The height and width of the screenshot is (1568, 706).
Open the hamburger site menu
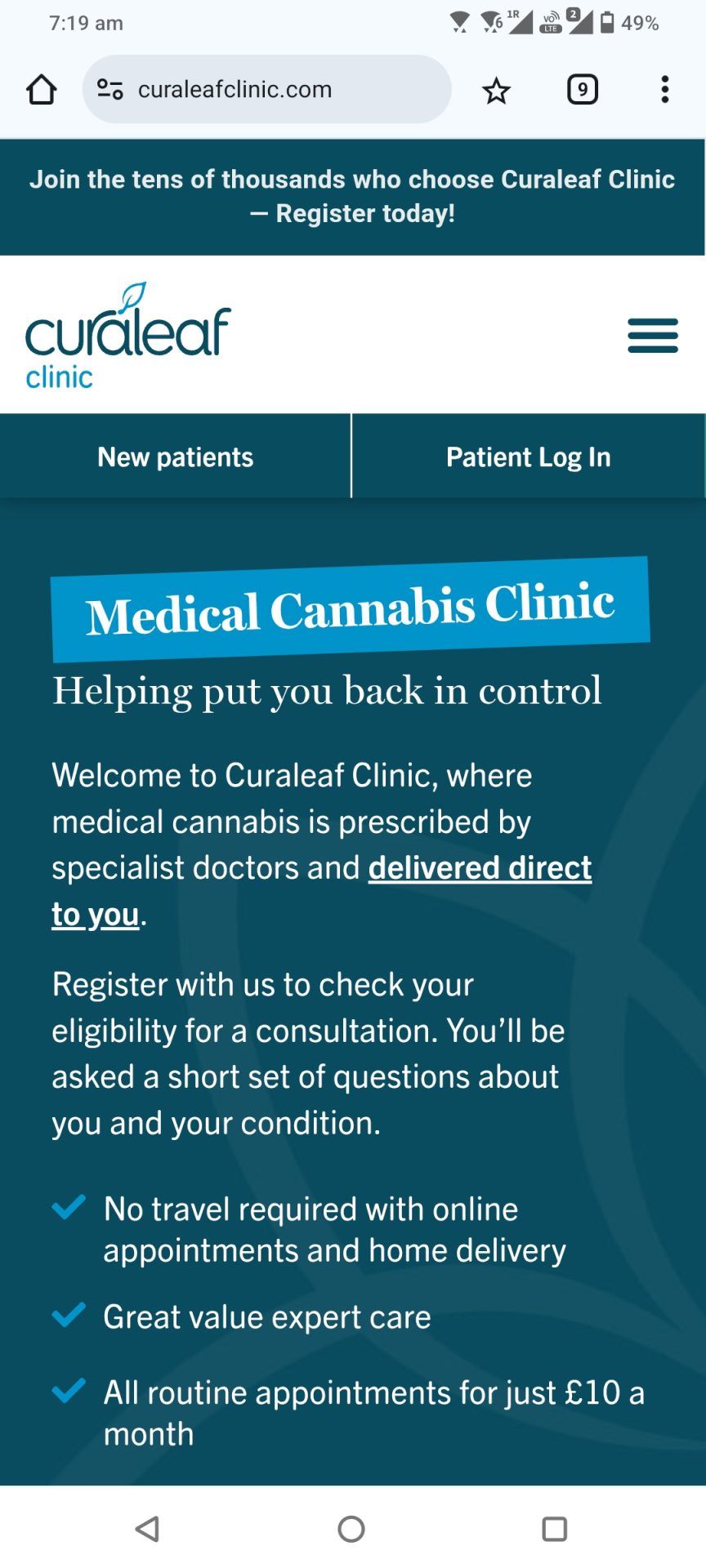(652, 336)
